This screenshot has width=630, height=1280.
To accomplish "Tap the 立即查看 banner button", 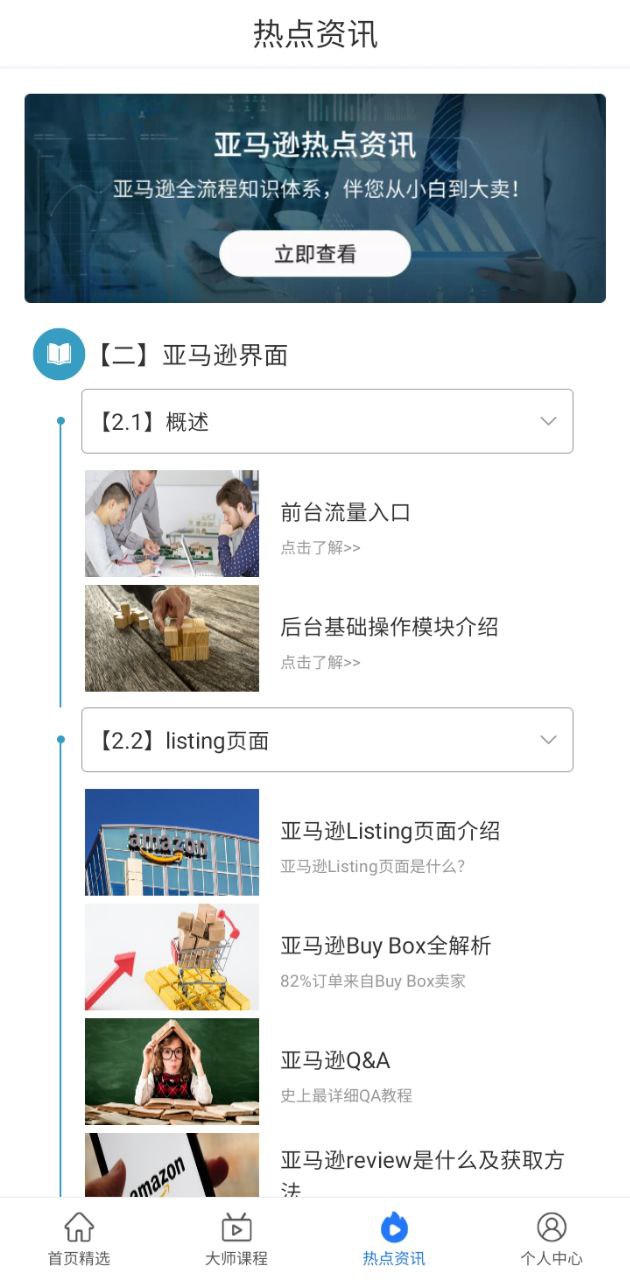I will click(x=315, y=254).
